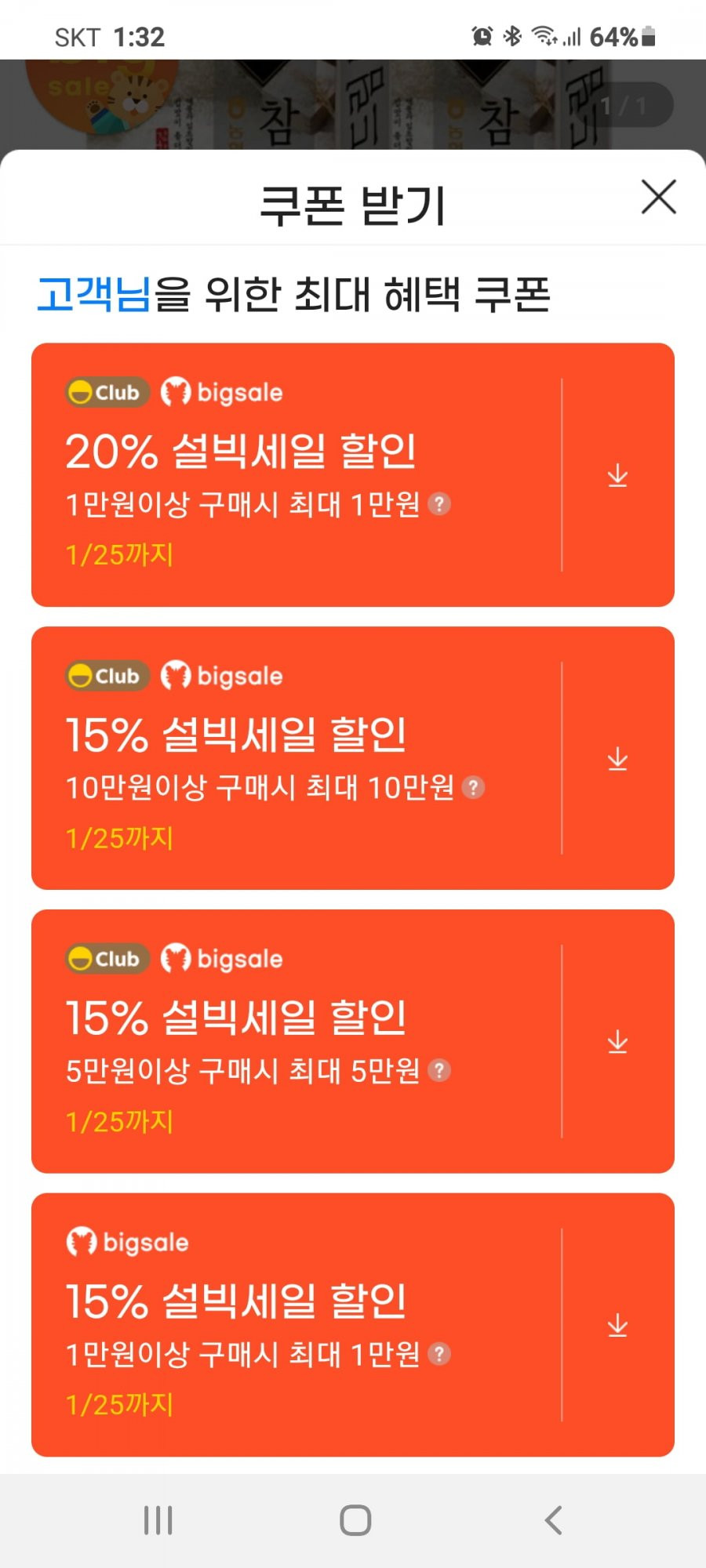The height and width of the screenshot is (1568, 706).
Task: Open help icon on the 20% coupon
Action: tap(439, 504)
